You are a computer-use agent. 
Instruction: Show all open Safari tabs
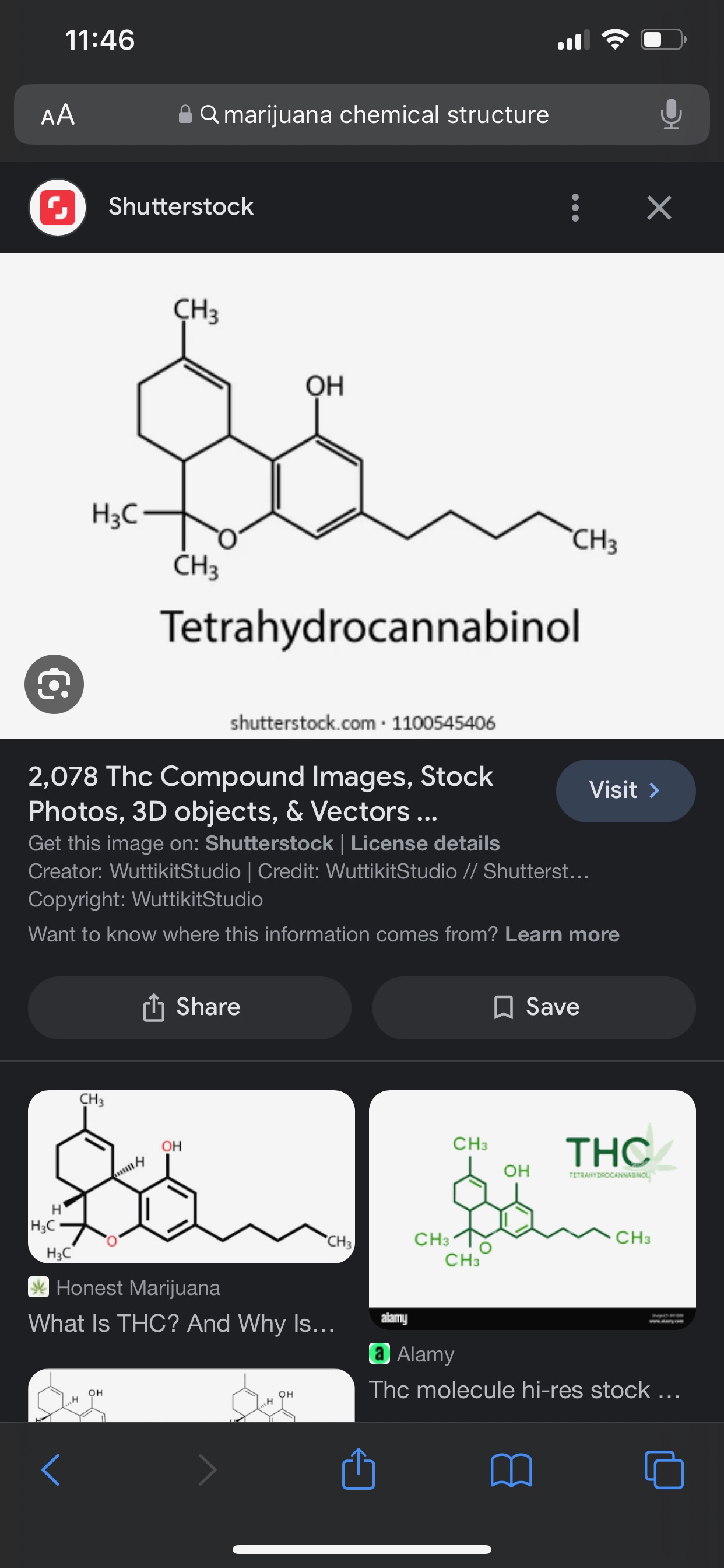[664, 1470]
